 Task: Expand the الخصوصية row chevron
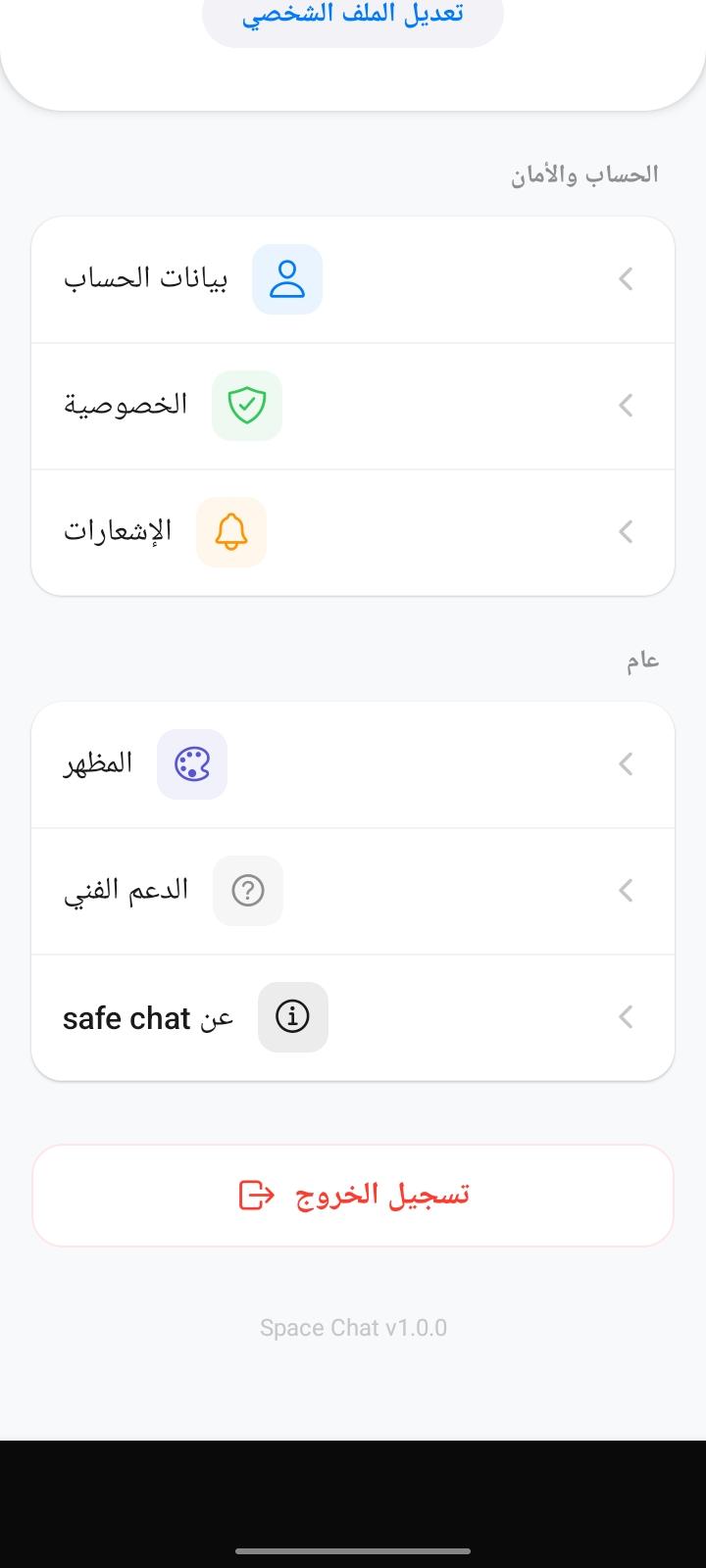point(626,405)
